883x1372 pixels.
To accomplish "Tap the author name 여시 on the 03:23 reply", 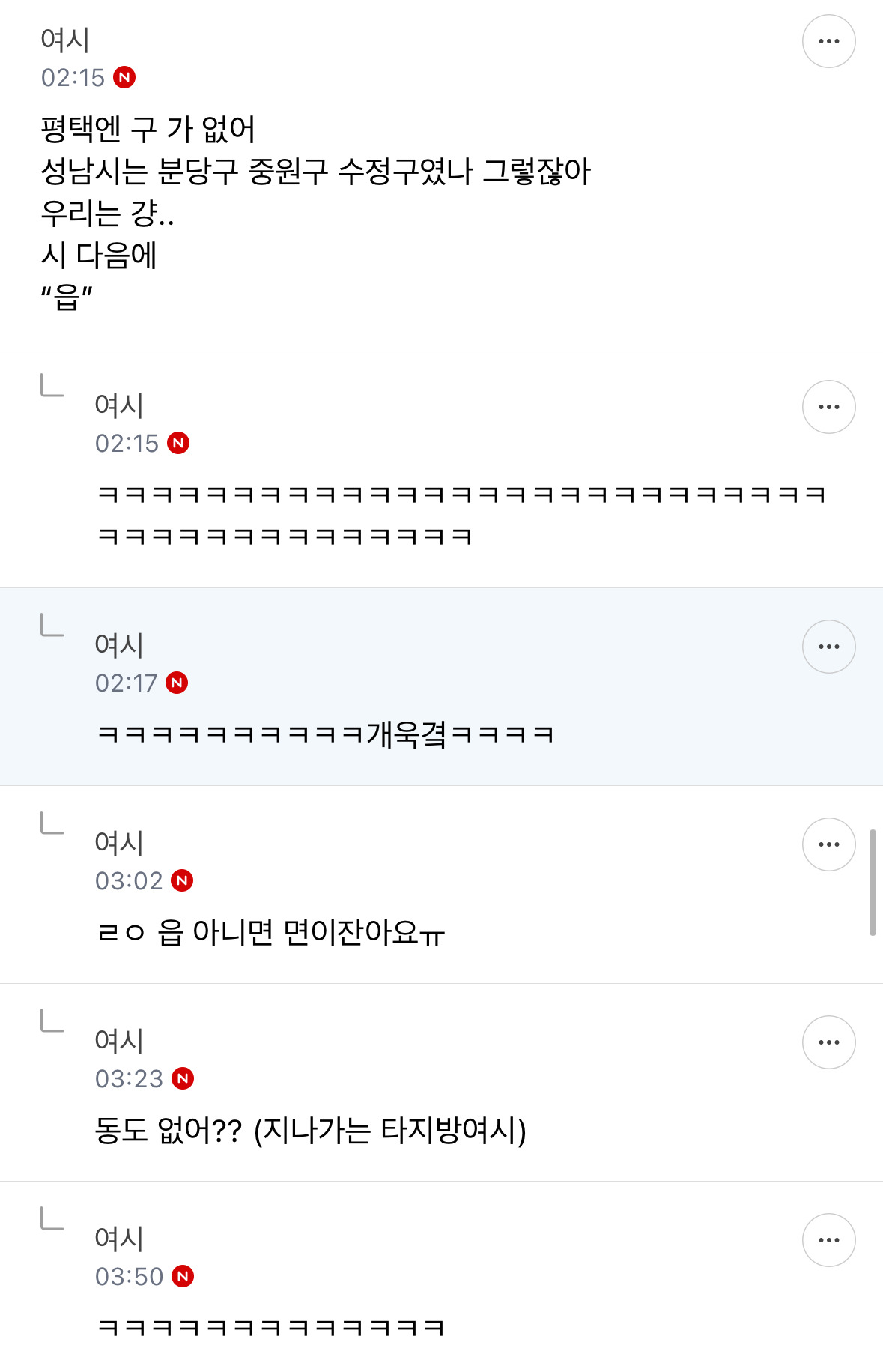I will coord(119,1041).
